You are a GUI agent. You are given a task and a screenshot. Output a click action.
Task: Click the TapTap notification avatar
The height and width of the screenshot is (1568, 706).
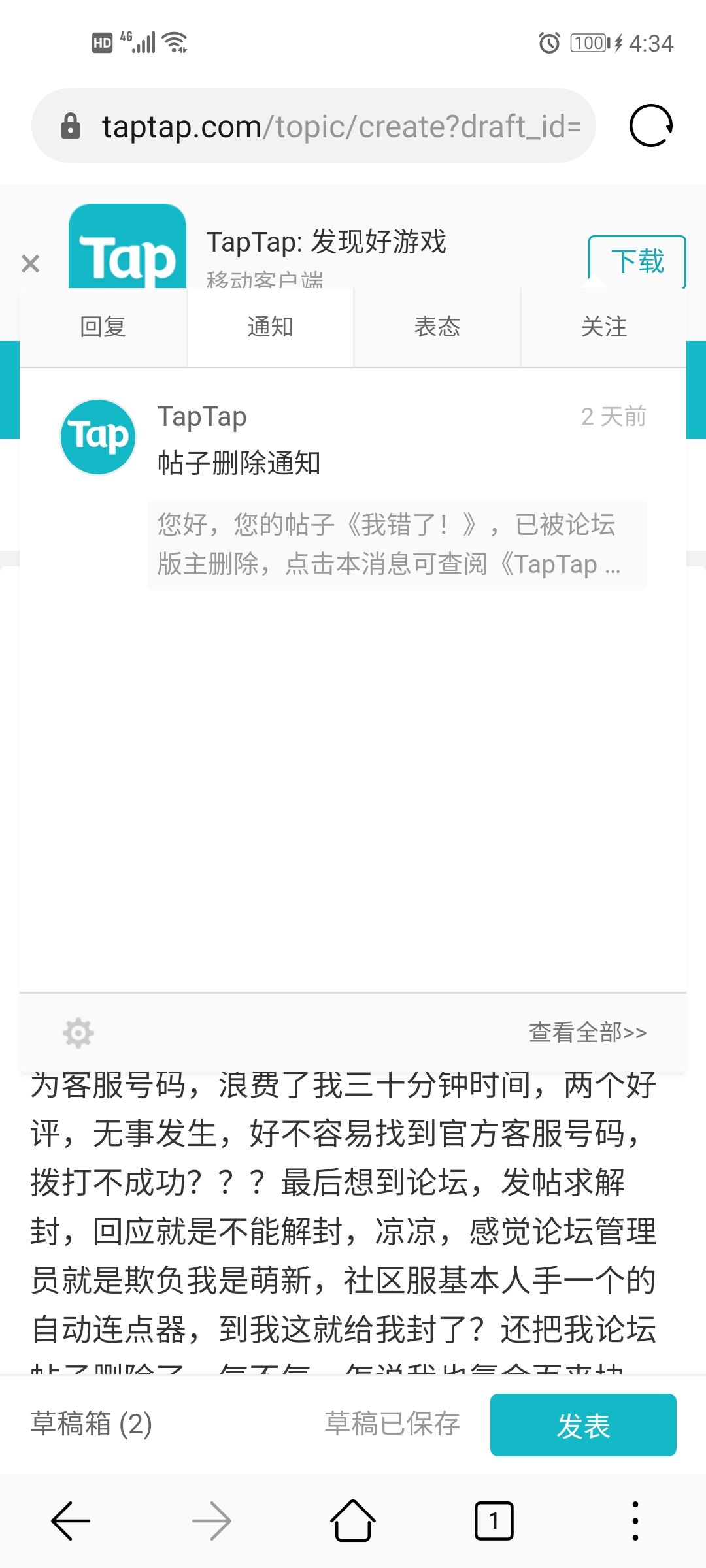coord(97,436)
